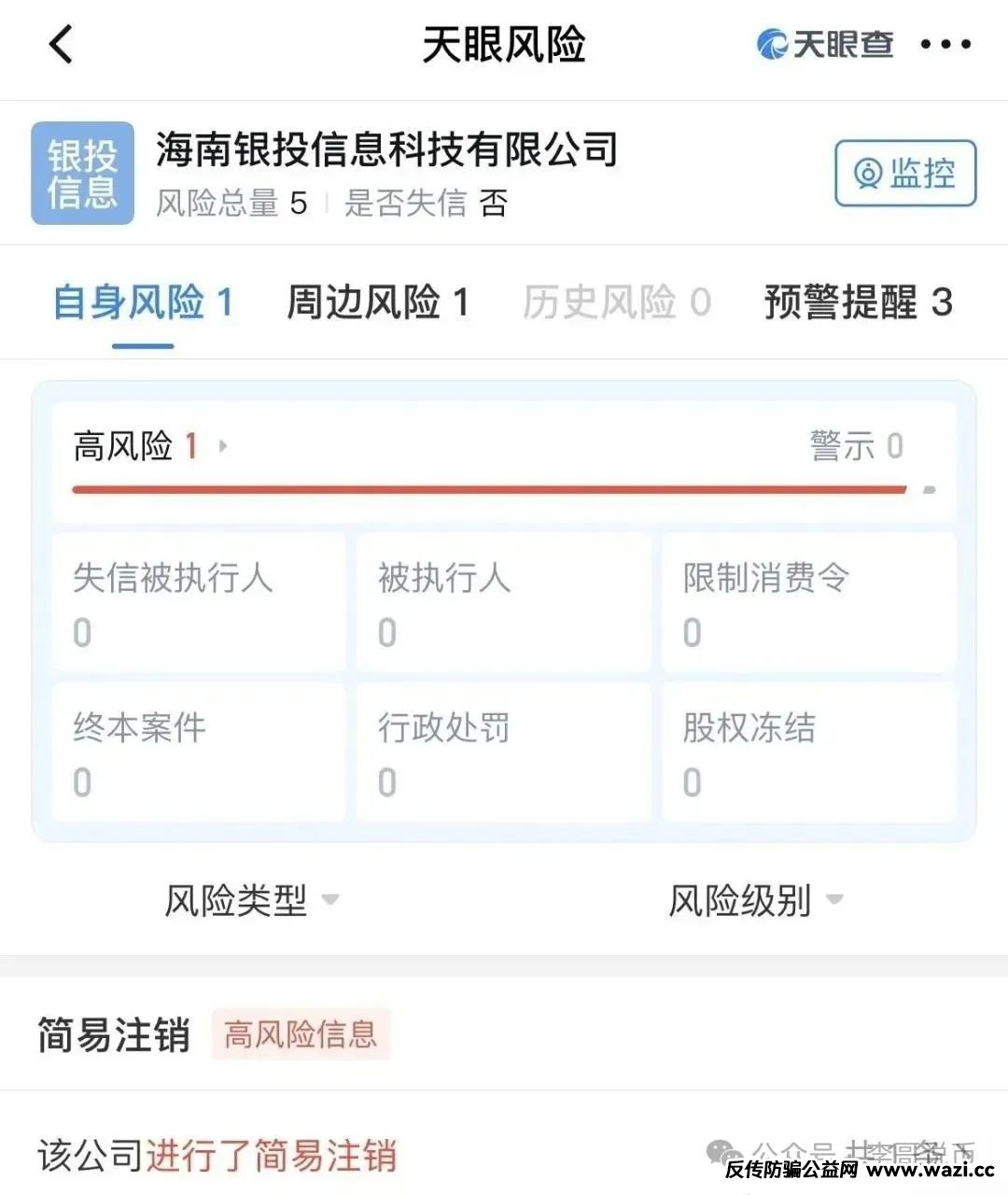Expand the 高风险 1 details
Viewport: 1008px width, 1195px height.
149,446
